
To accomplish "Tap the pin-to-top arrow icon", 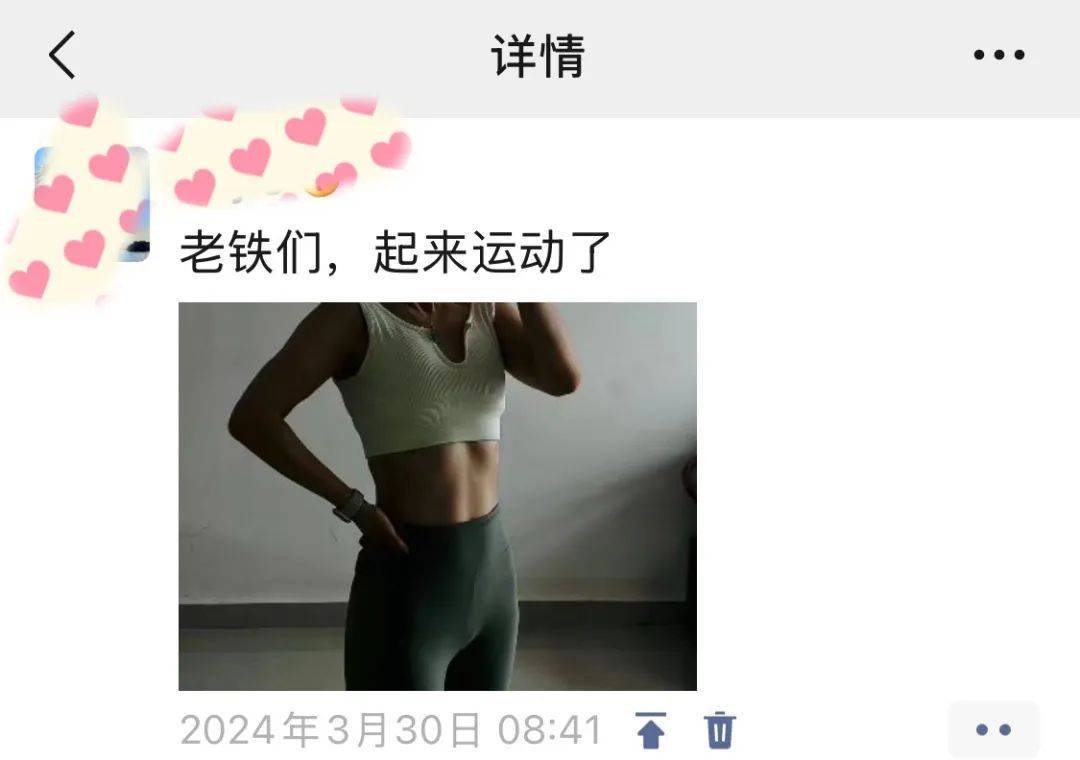I will [x=651, y=730].
